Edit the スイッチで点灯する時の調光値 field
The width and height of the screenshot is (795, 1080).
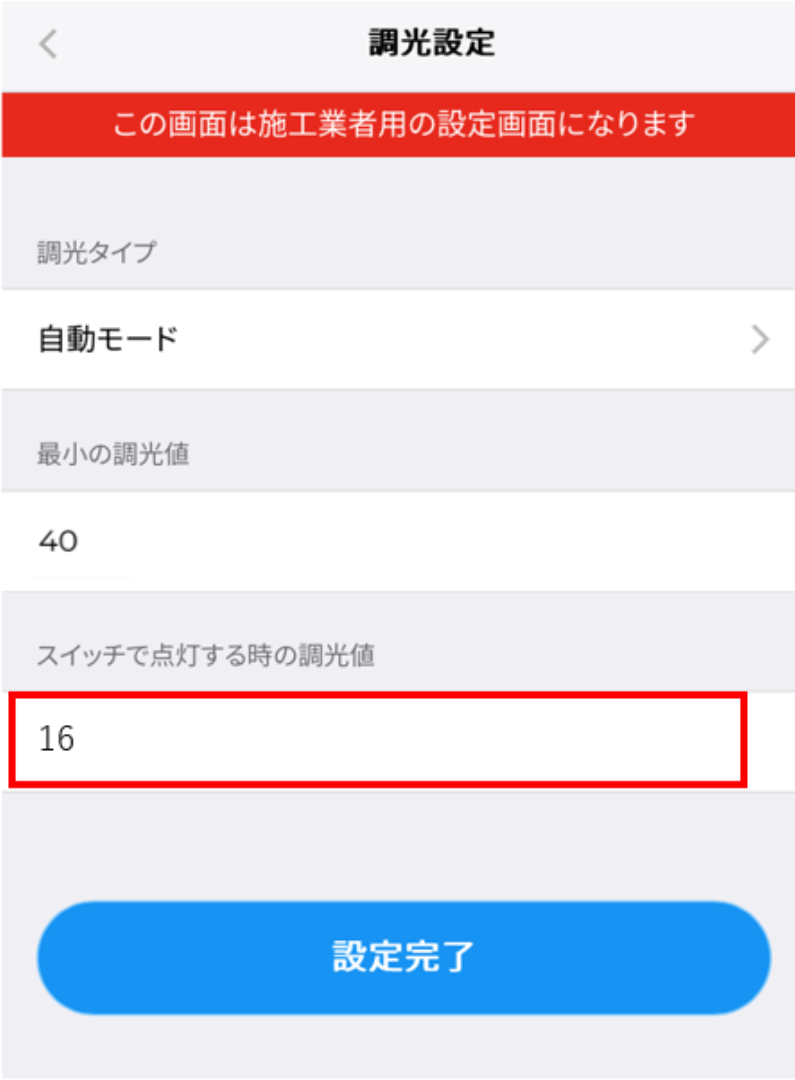(378, 740)
